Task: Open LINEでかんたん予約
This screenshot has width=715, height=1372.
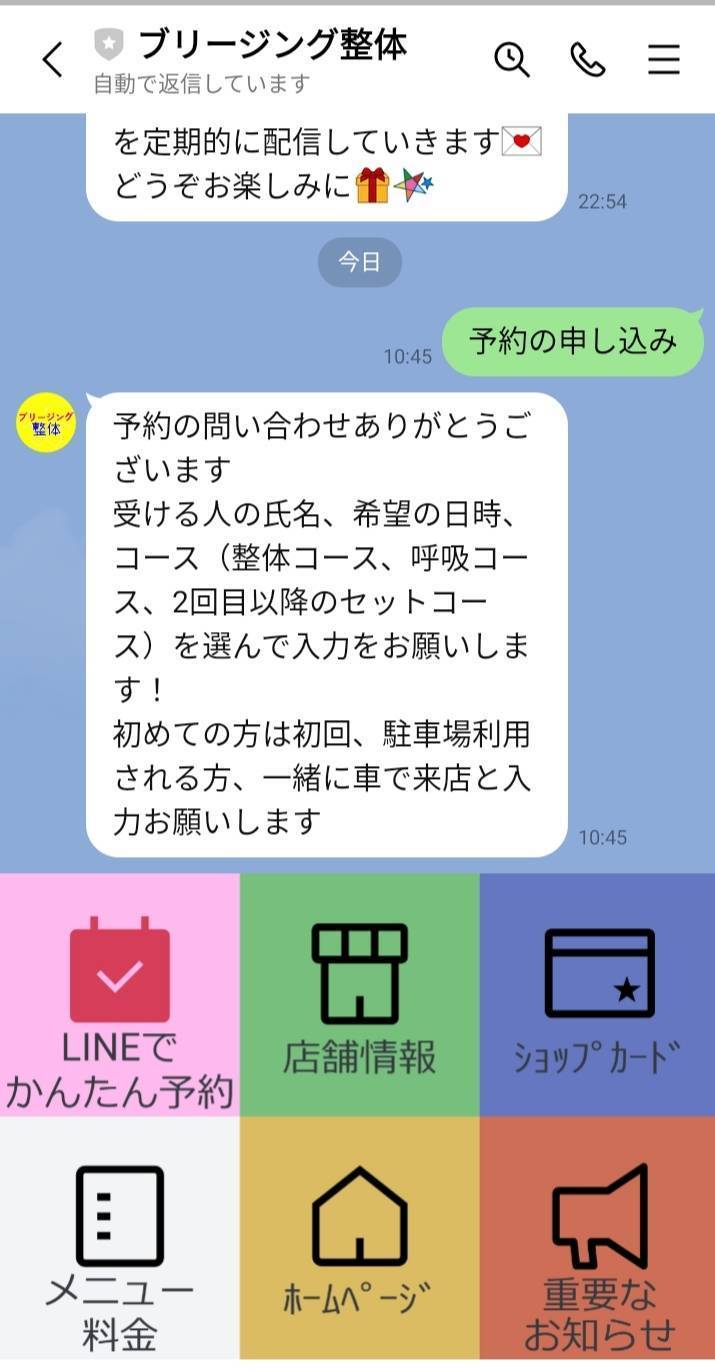Action: click(x=120, y=995)
